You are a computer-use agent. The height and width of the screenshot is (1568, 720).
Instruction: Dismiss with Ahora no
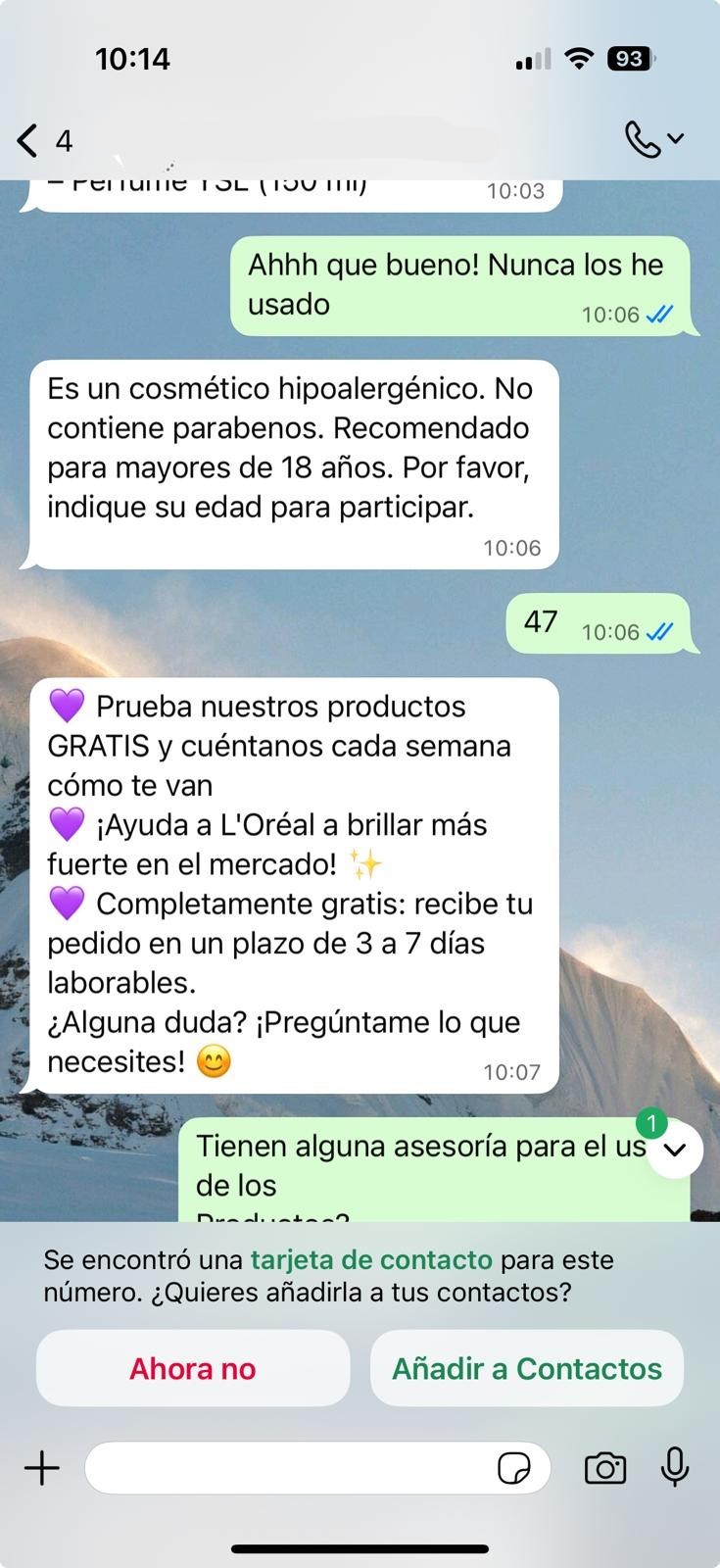pyautogui.click(x=193, y=1368)
